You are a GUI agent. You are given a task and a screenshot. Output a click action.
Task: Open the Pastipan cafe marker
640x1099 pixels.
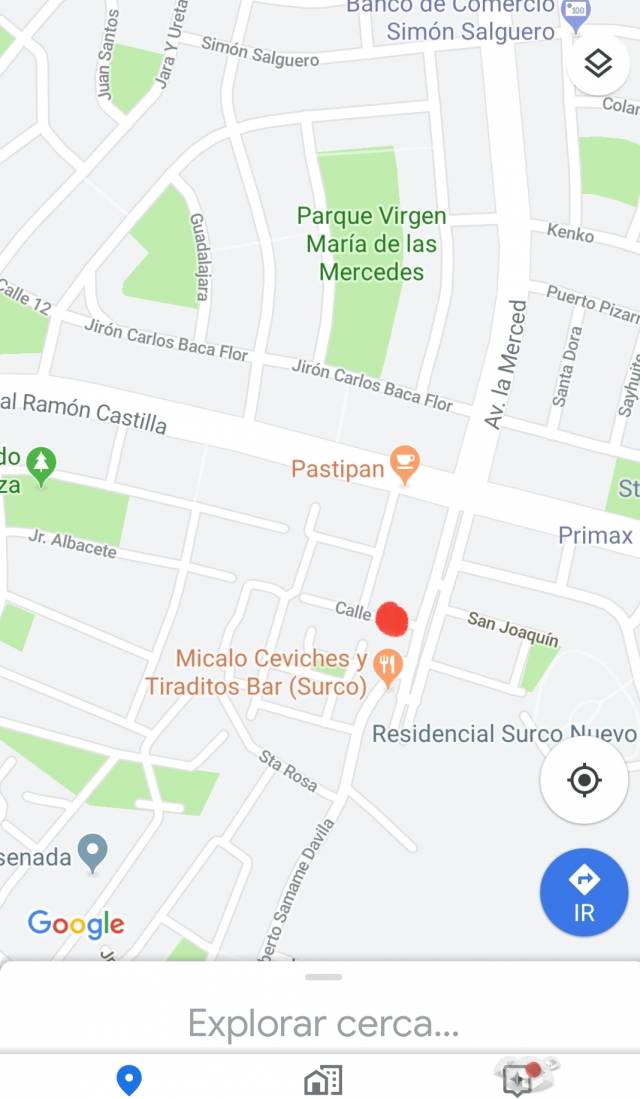click(404, 464)
